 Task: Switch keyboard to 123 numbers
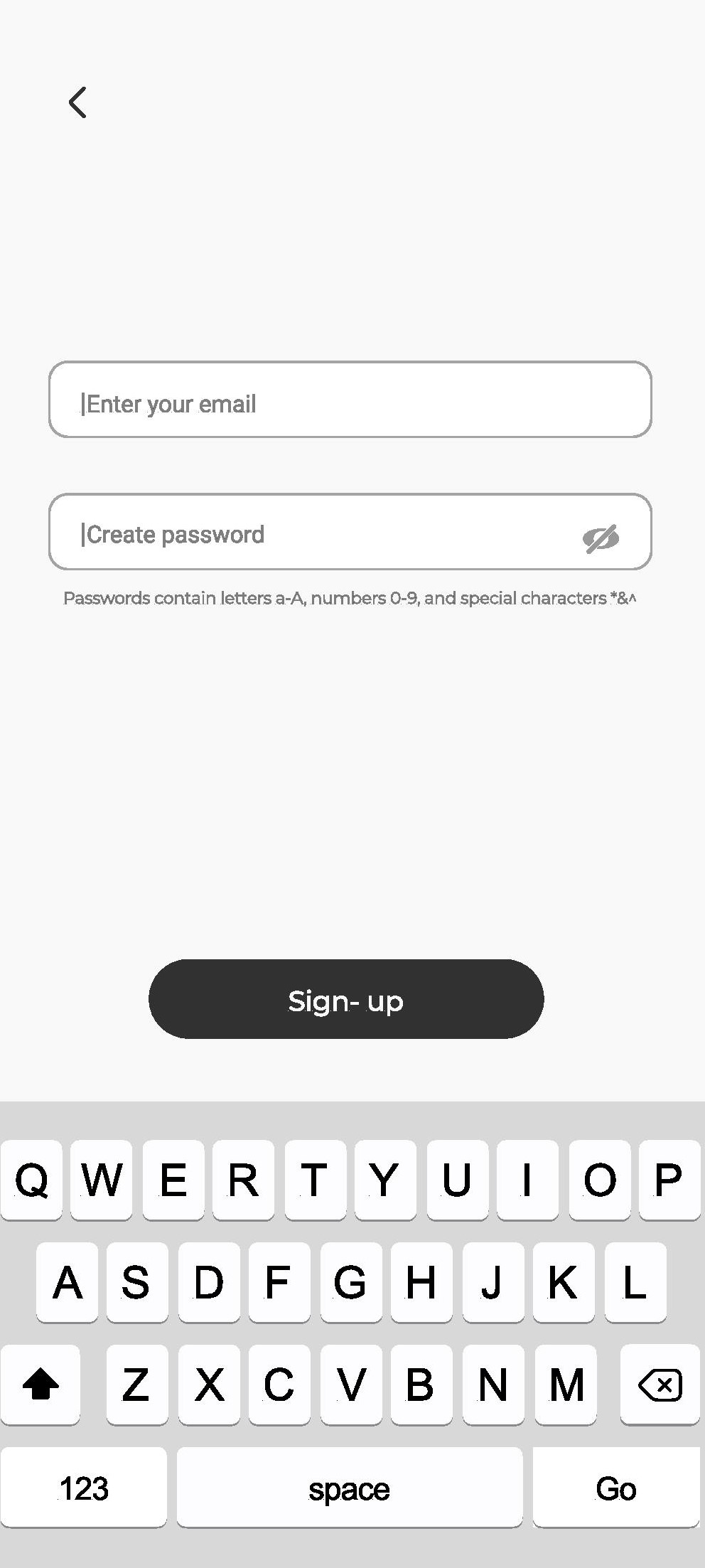coord(84,1488)
